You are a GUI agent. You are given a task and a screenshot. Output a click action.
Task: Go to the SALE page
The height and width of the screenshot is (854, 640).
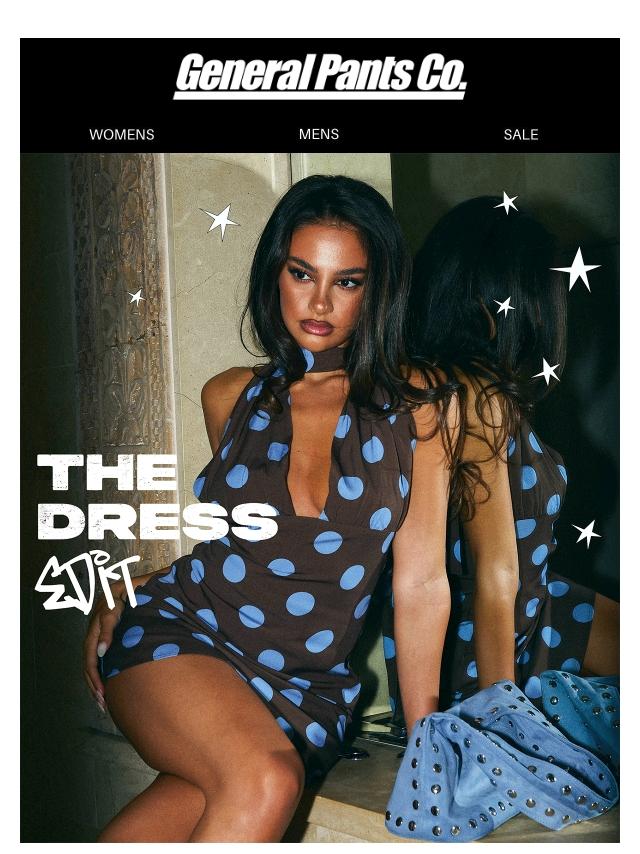point(520,134)
